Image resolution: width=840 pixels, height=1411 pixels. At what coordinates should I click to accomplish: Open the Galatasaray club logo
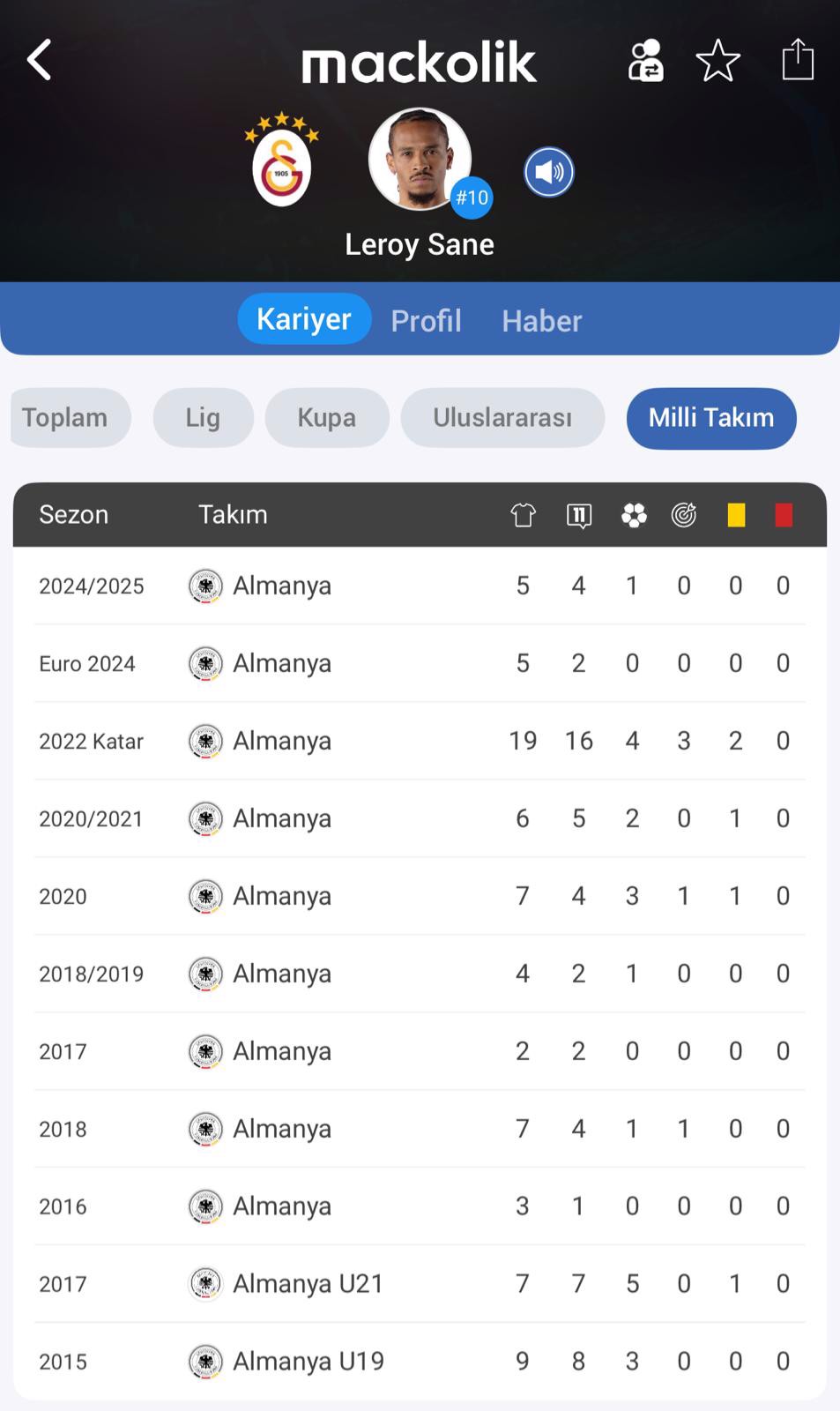[282, 160]
